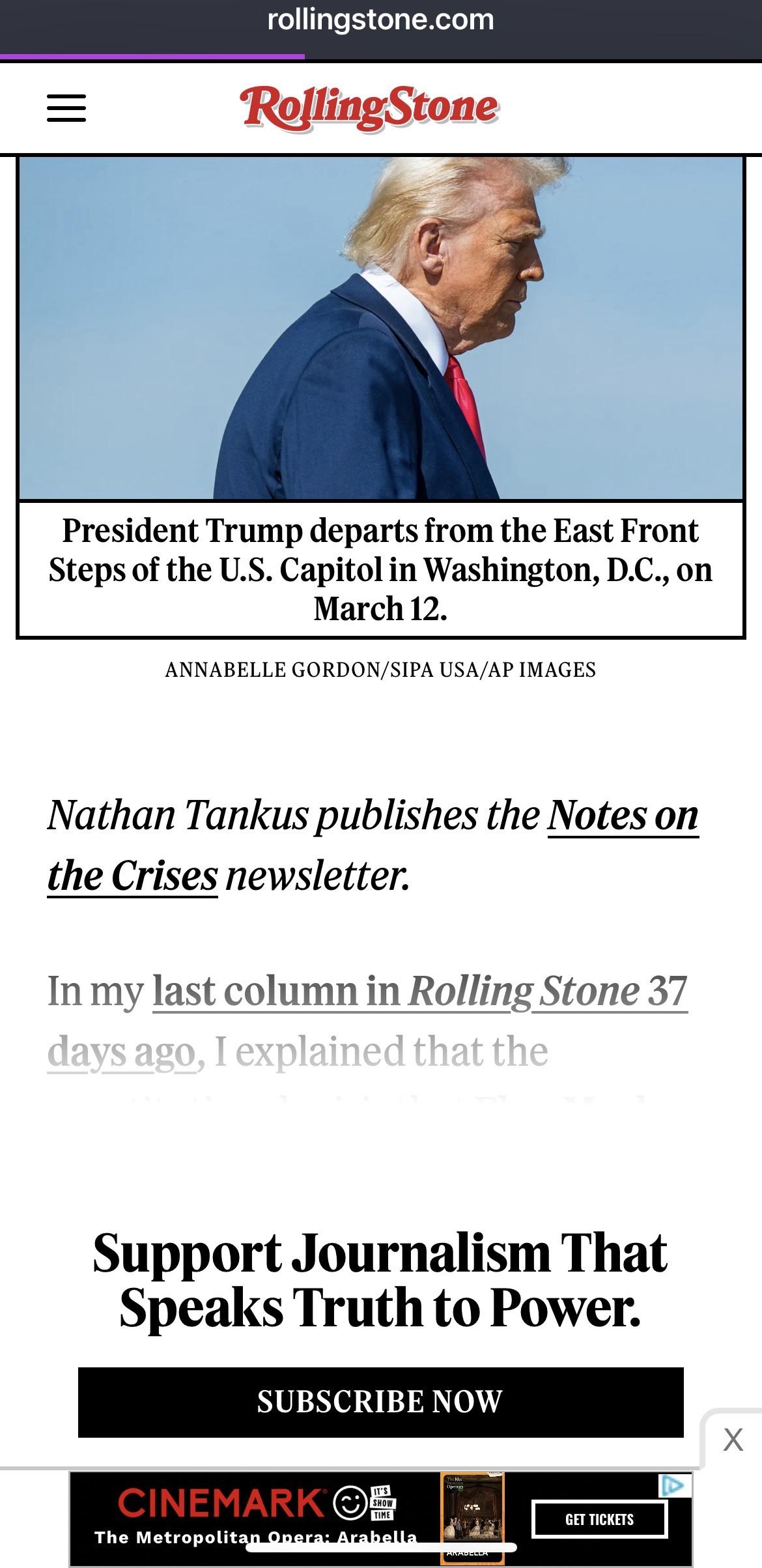Tap the Subscribe Now button
The image size is (762, 1568).
coord(380,1401)
